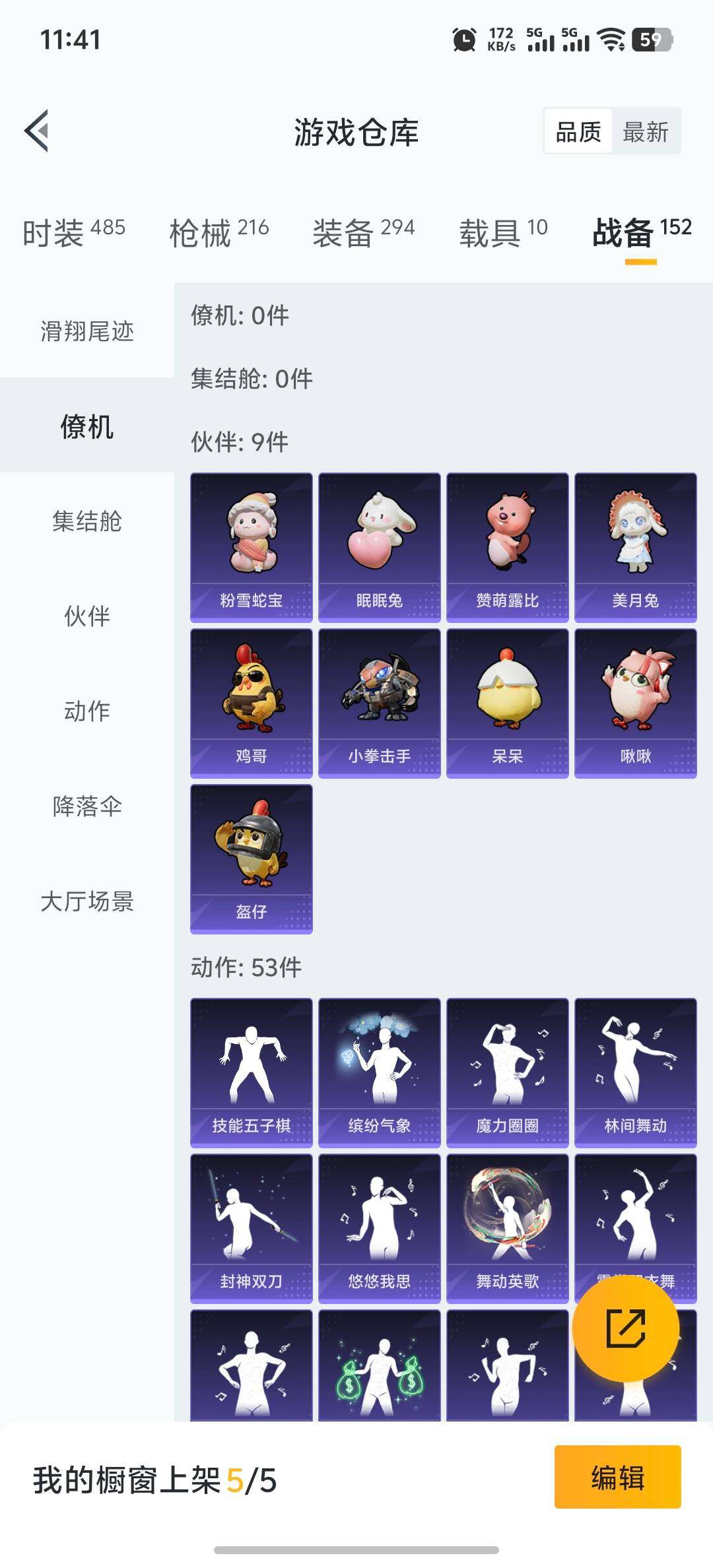713x1568 pixels.
Task: Jump to 伙伴 category in sidebar
Action: [86, 616]
